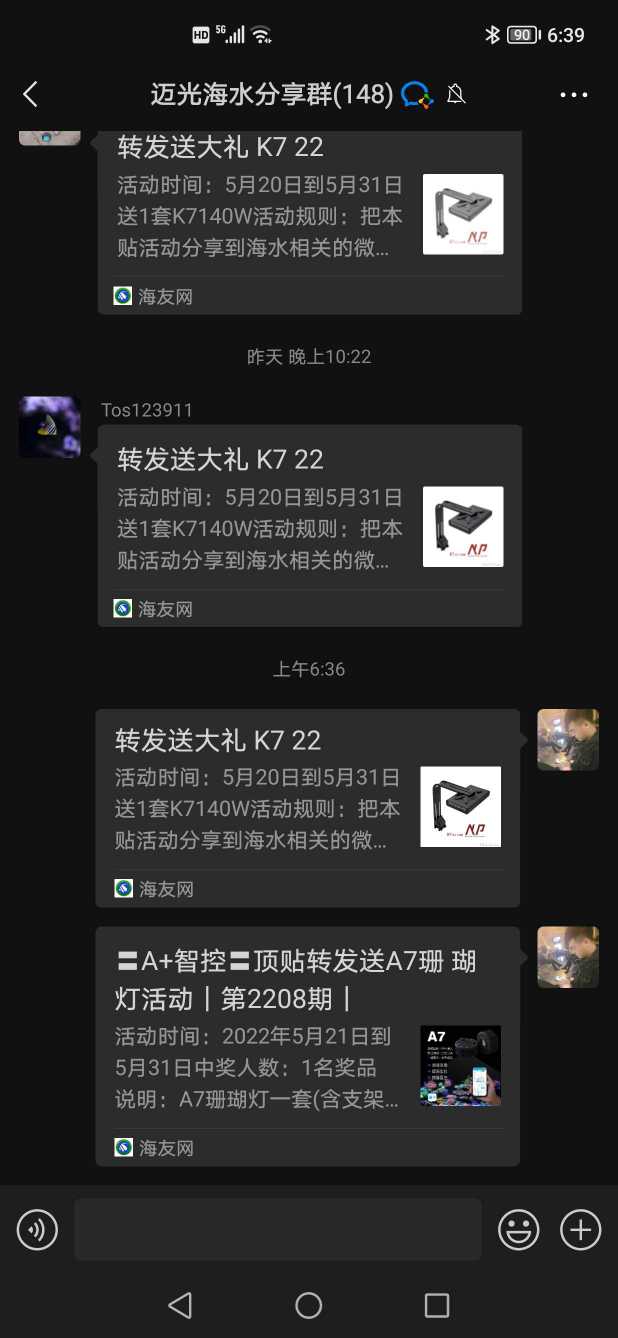Open the plus attachment menu
This screenshot has width=618, height=1338.
point(581,1229)
